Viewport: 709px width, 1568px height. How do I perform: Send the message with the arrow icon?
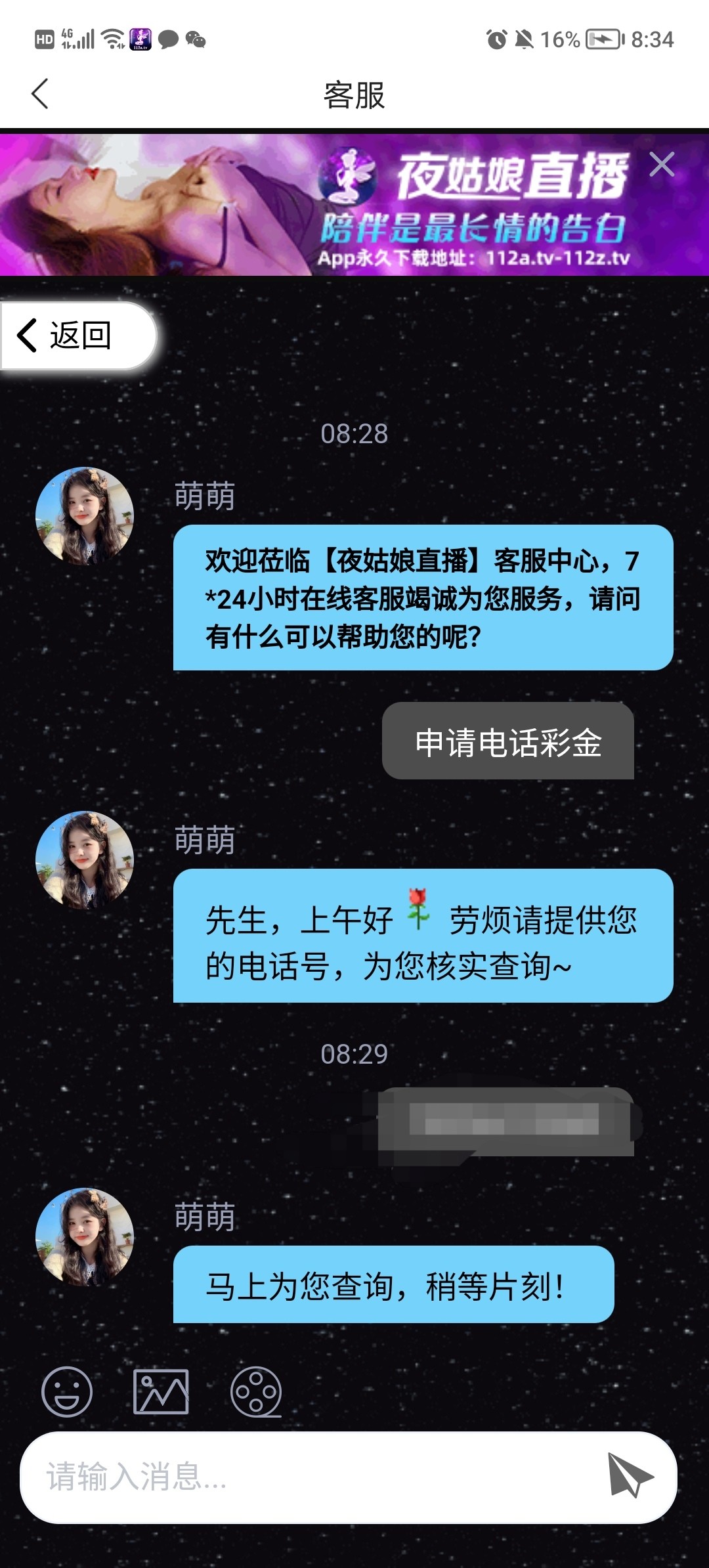tap(629, 1475)
